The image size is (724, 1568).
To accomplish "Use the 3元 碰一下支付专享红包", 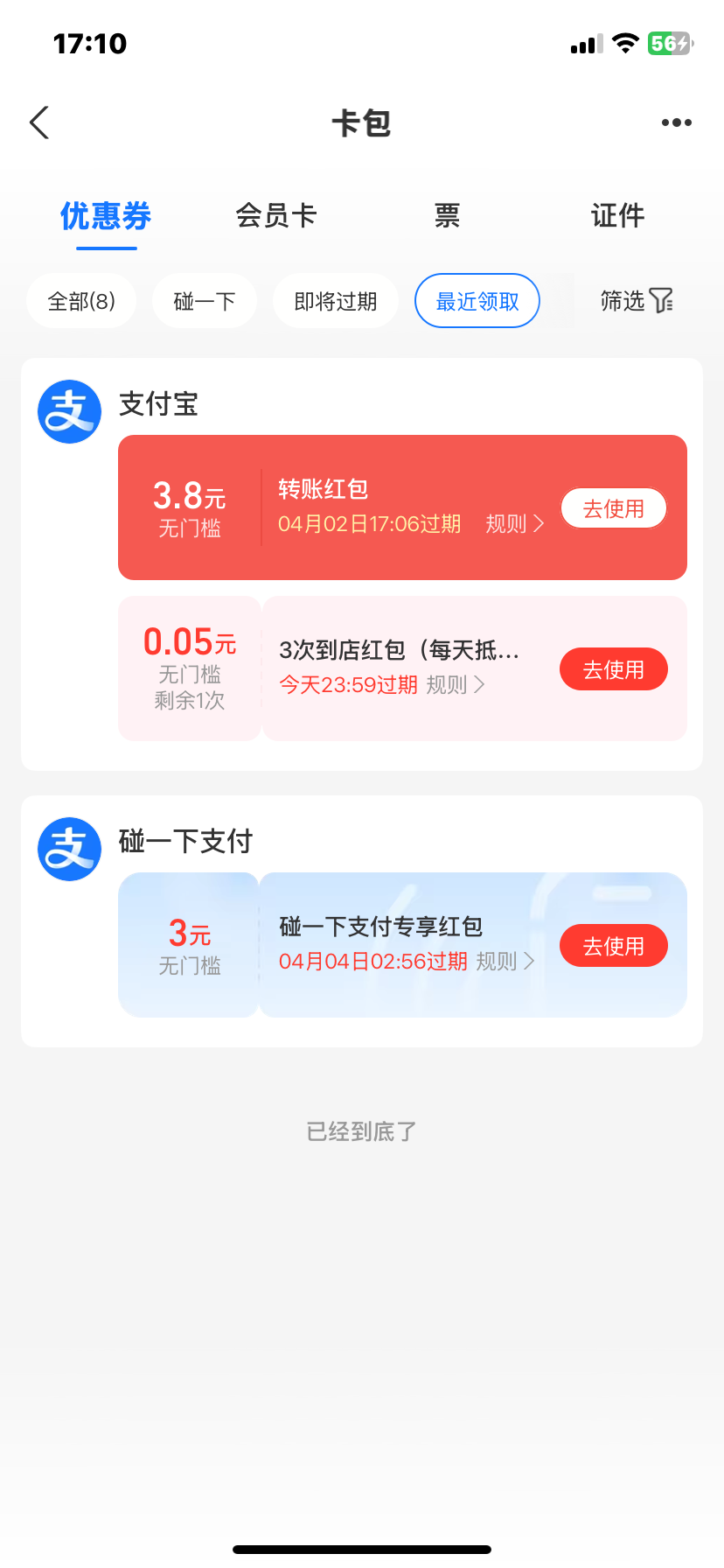I will 614,946.
